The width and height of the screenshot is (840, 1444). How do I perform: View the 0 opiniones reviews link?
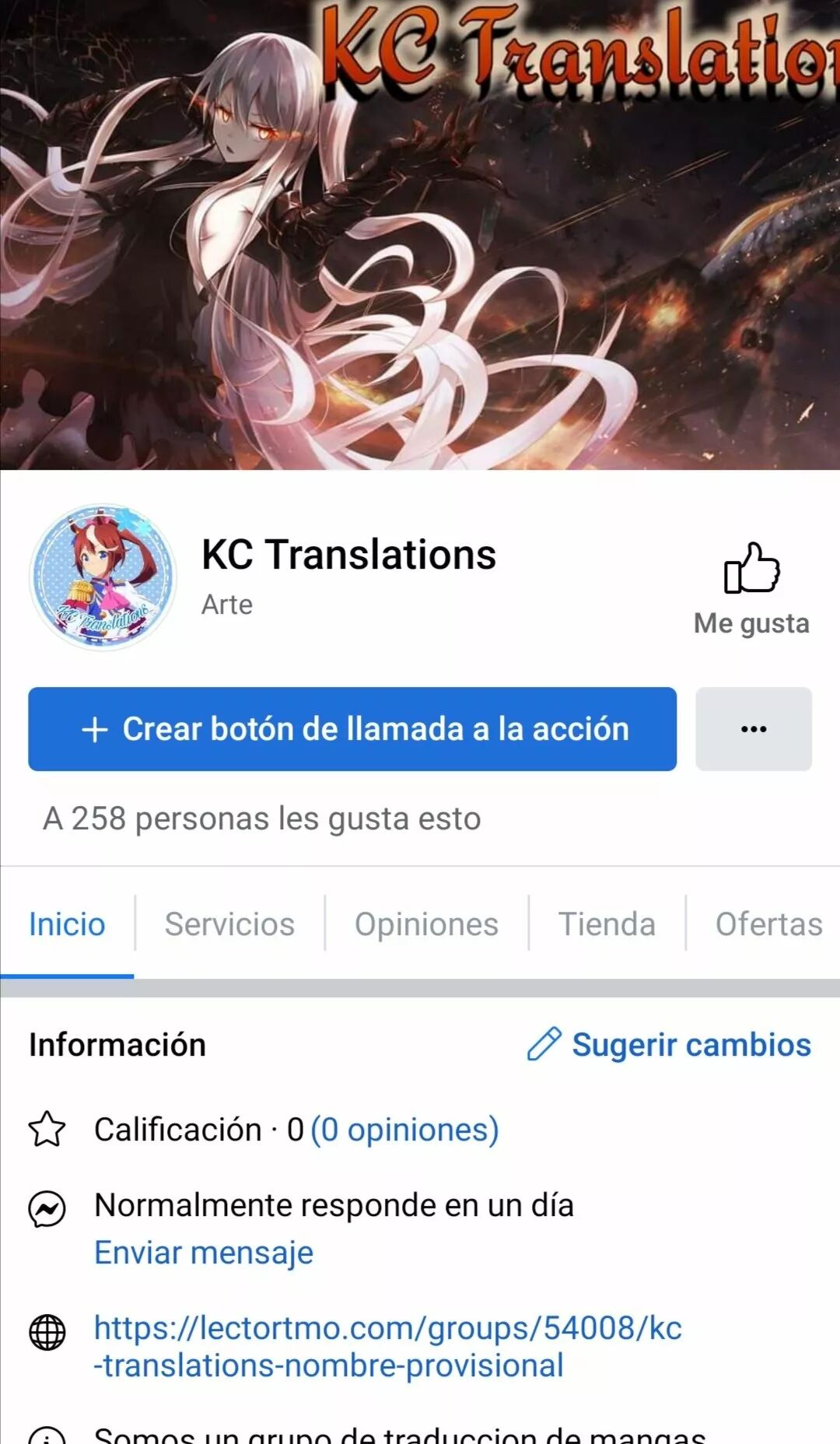pos(404,1130)
